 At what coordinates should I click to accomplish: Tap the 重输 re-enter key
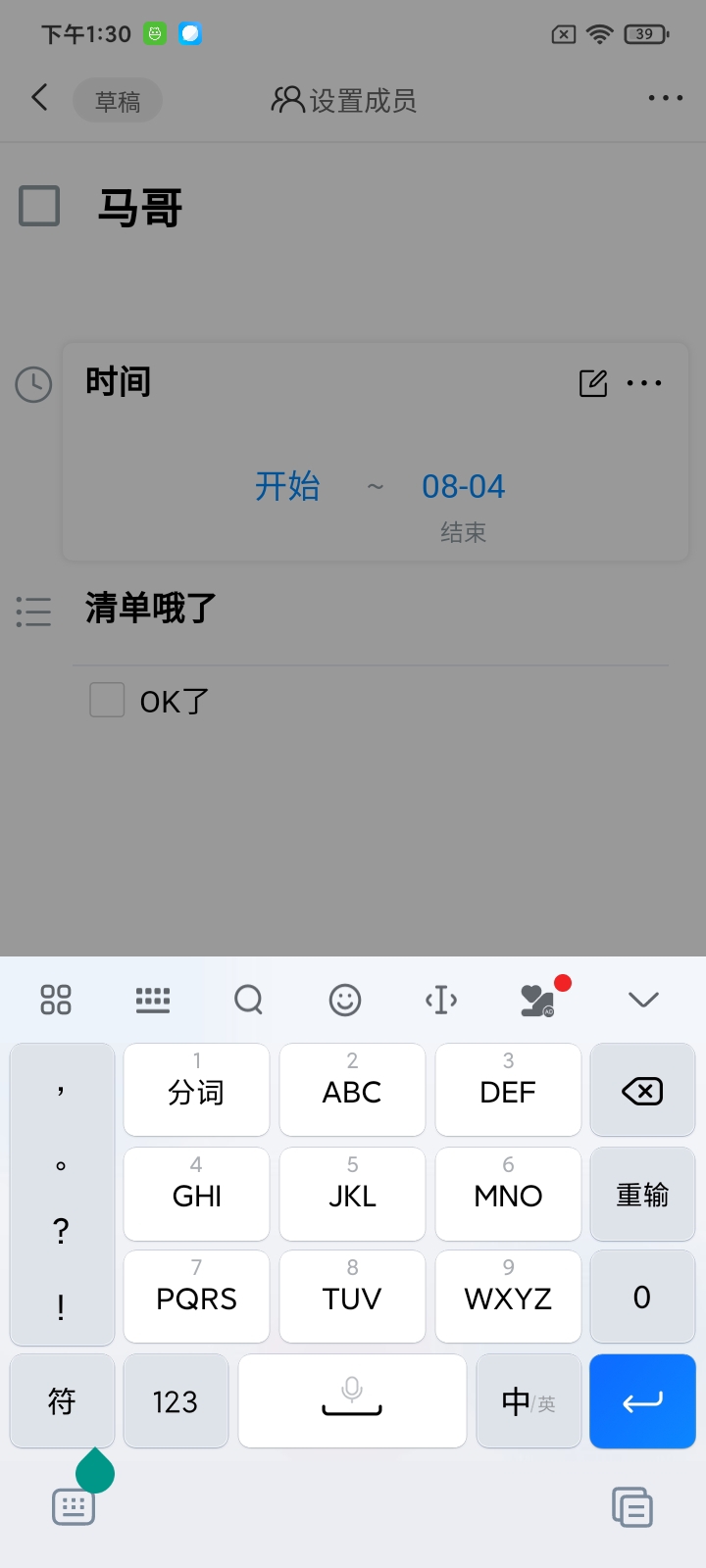pyautogui.click(x=642, y=1194)
